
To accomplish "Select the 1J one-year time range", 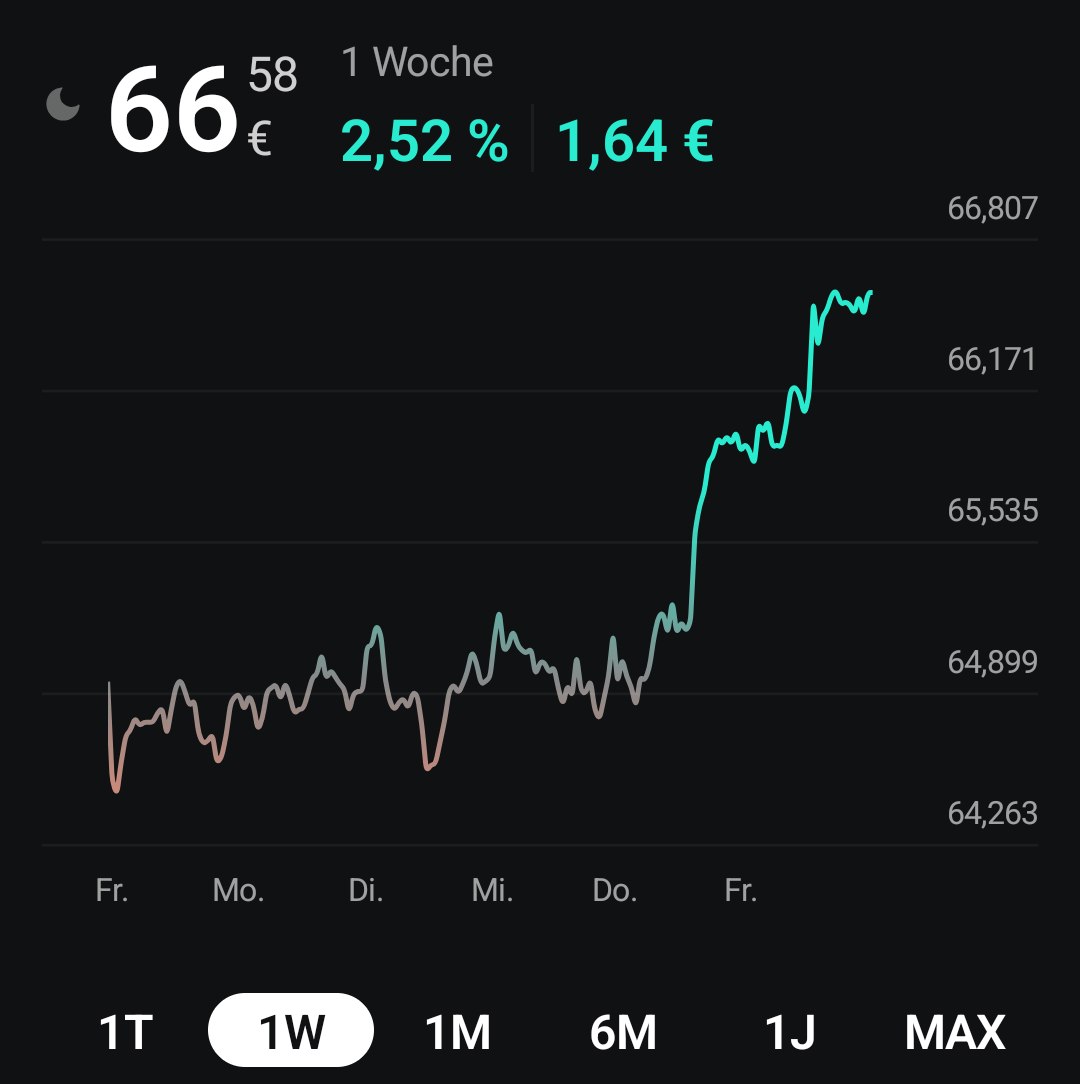I will point(789,1030).
